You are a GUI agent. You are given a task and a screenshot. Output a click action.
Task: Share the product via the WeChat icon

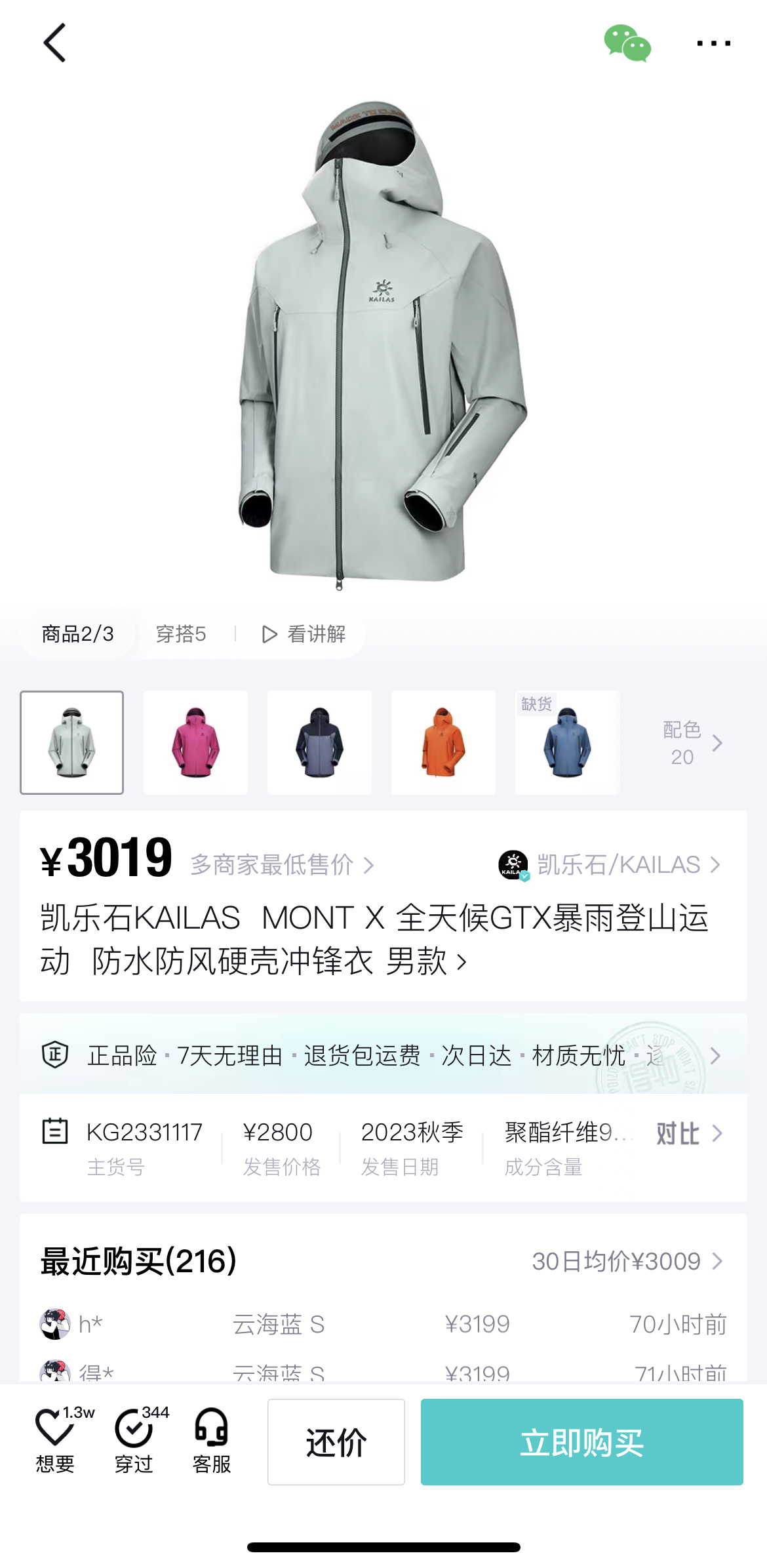(627, 43)
